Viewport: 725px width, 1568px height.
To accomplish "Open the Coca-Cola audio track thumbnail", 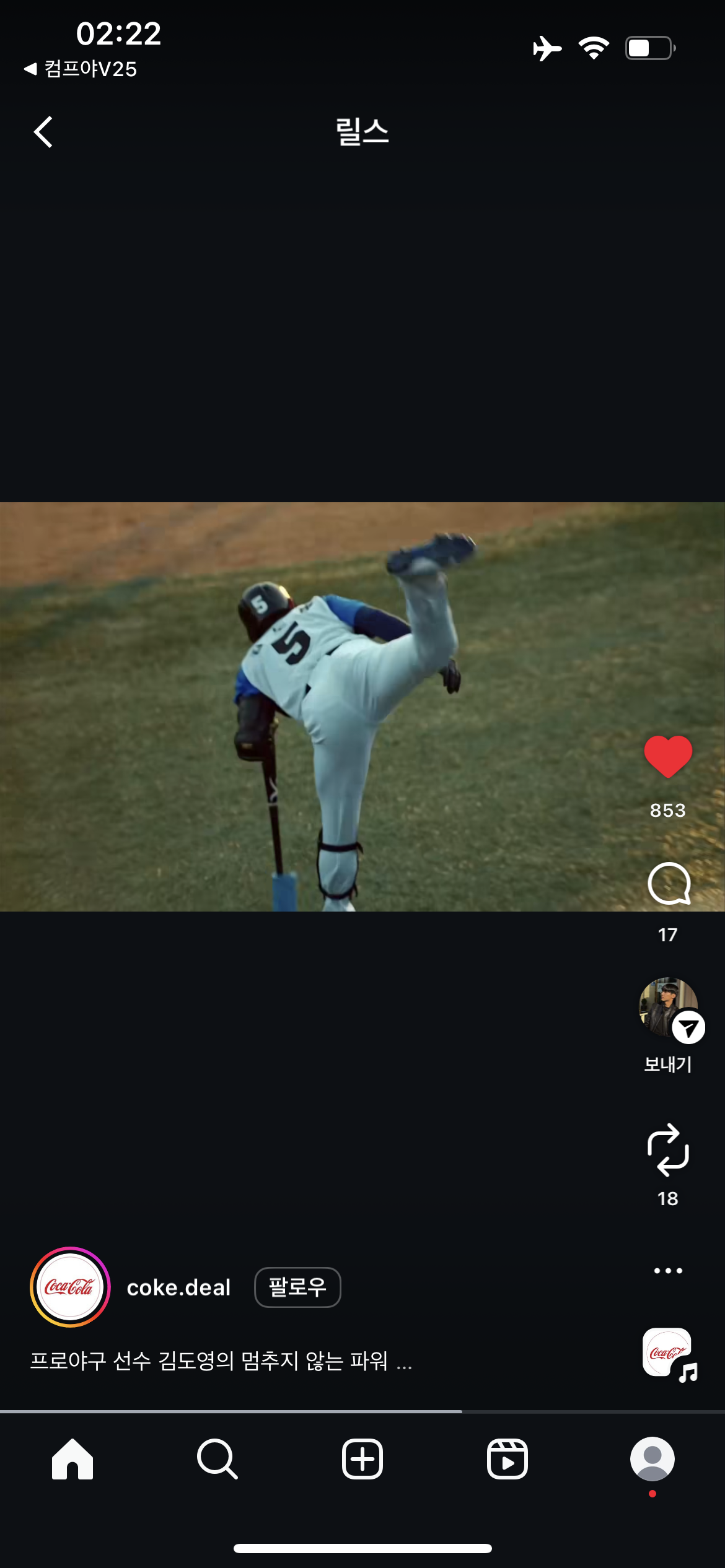I will 668,1353.
